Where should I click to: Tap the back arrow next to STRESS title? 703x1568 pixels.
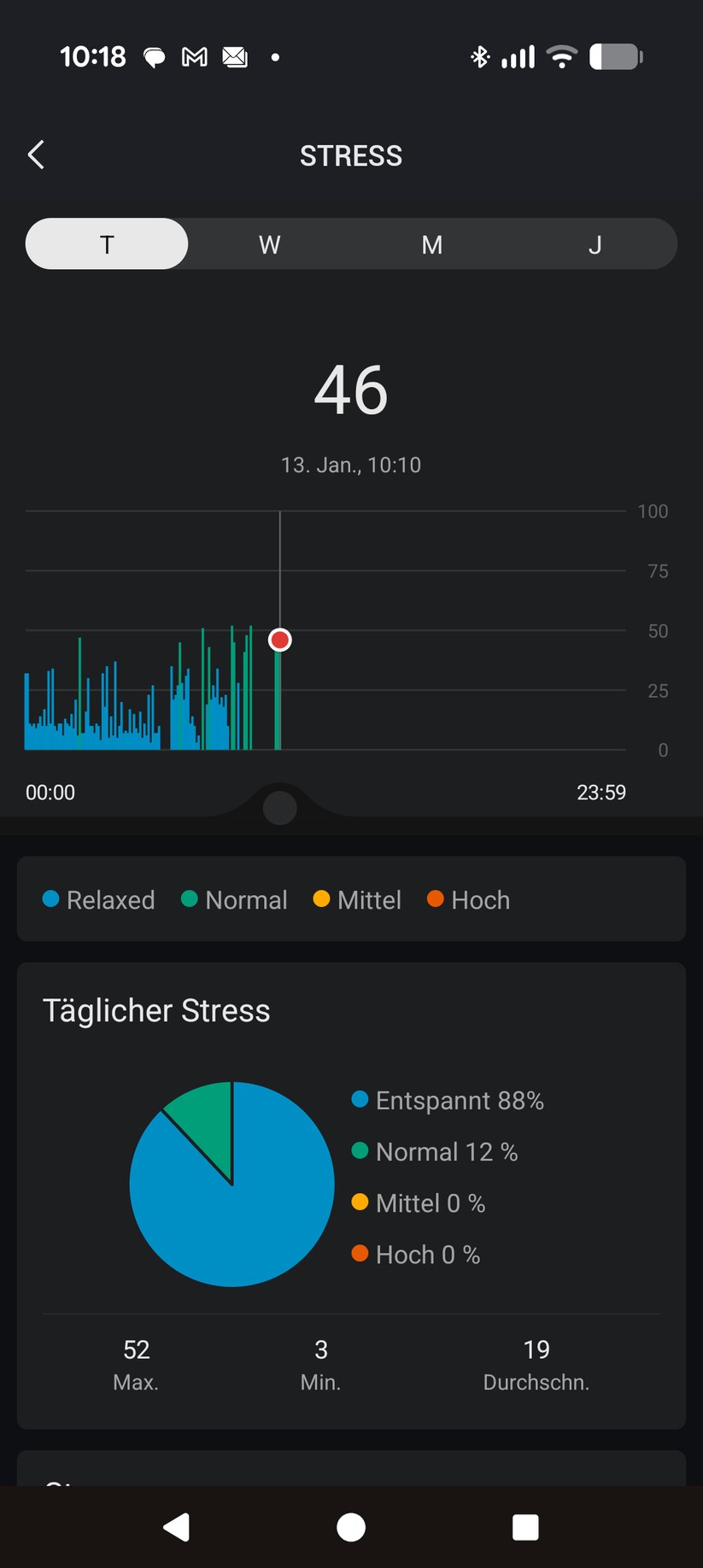pyautogui.click(x=35, y=155)
